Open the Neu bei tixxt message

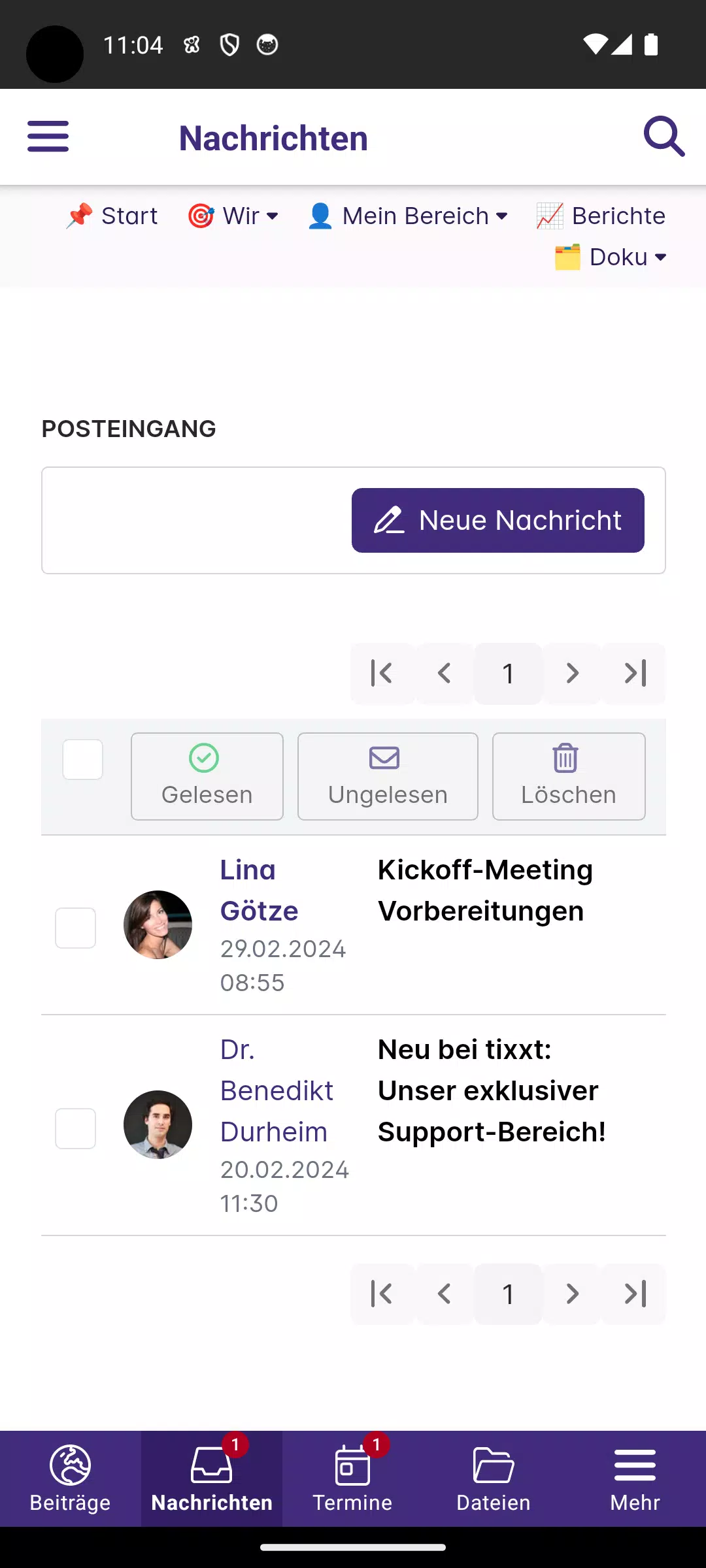(492, 1090)
